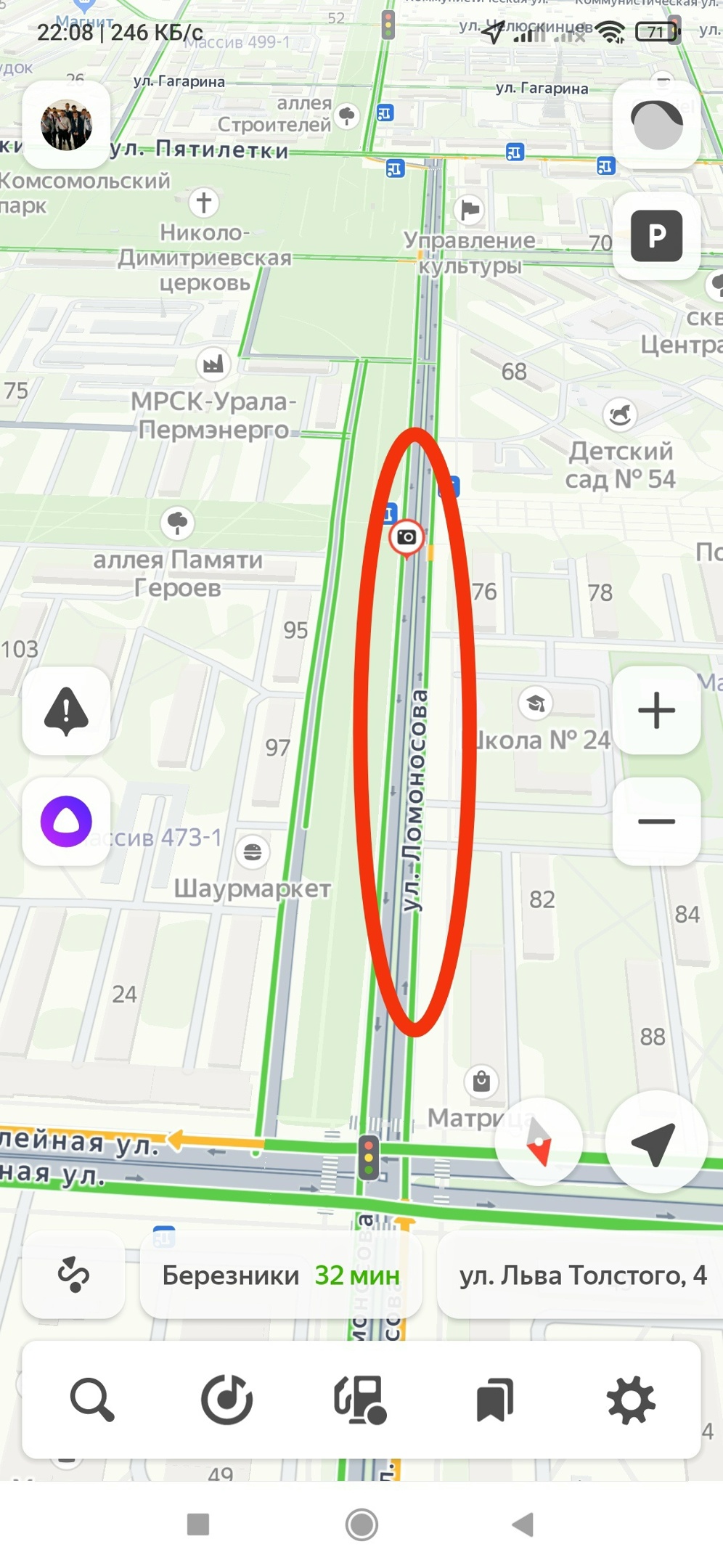This screenshot has height=1568, width=723.
Task: Zoom in the map
Action: click(656, 710)
